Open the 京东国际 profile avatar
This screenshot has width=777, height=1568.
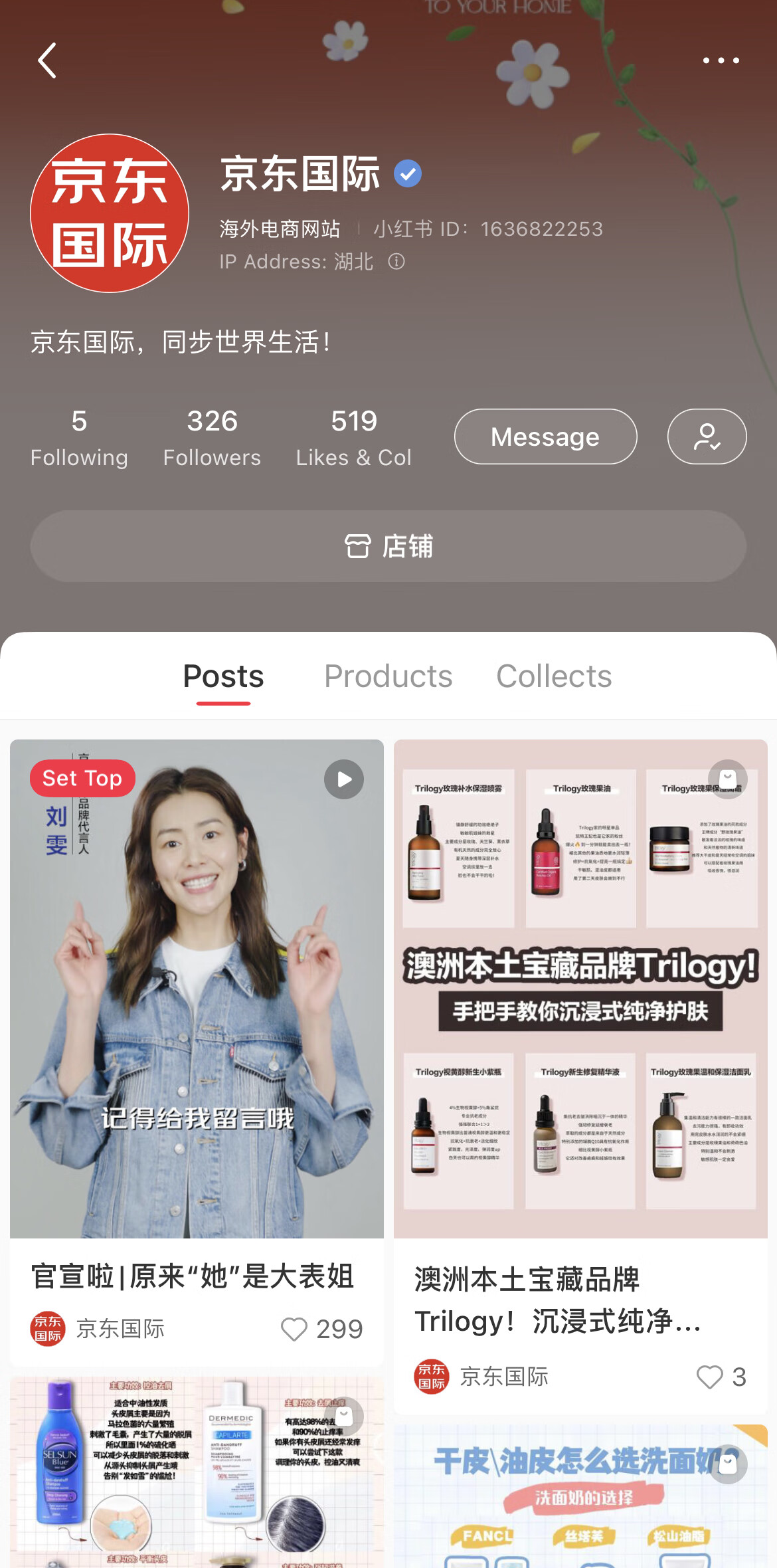point(110,213)
